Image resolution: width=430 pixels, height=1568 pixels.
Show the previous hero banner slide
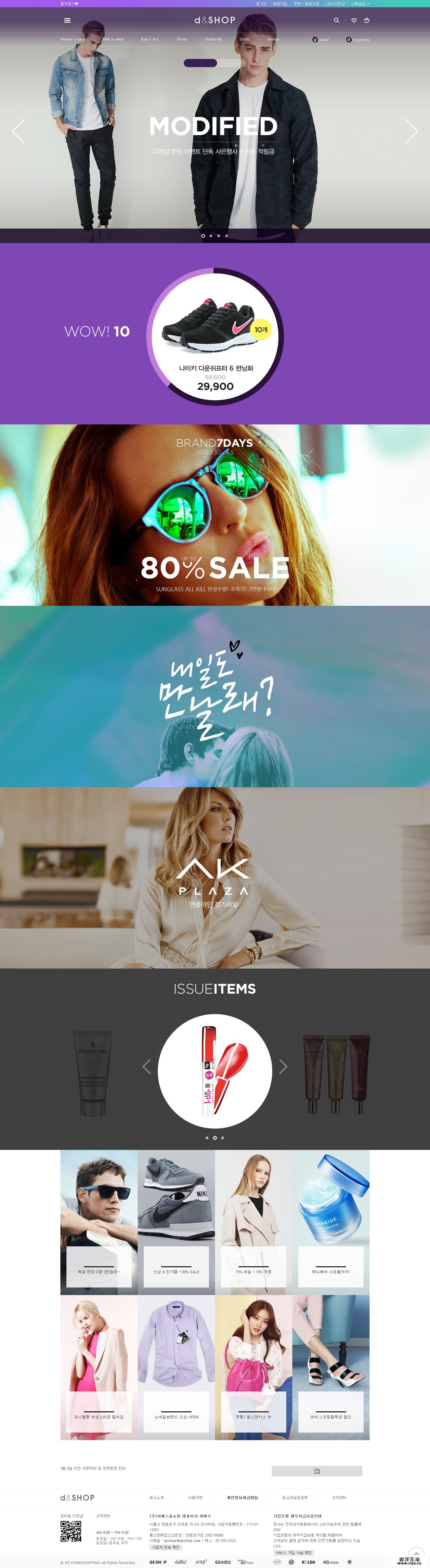click(x=19, y=131)
